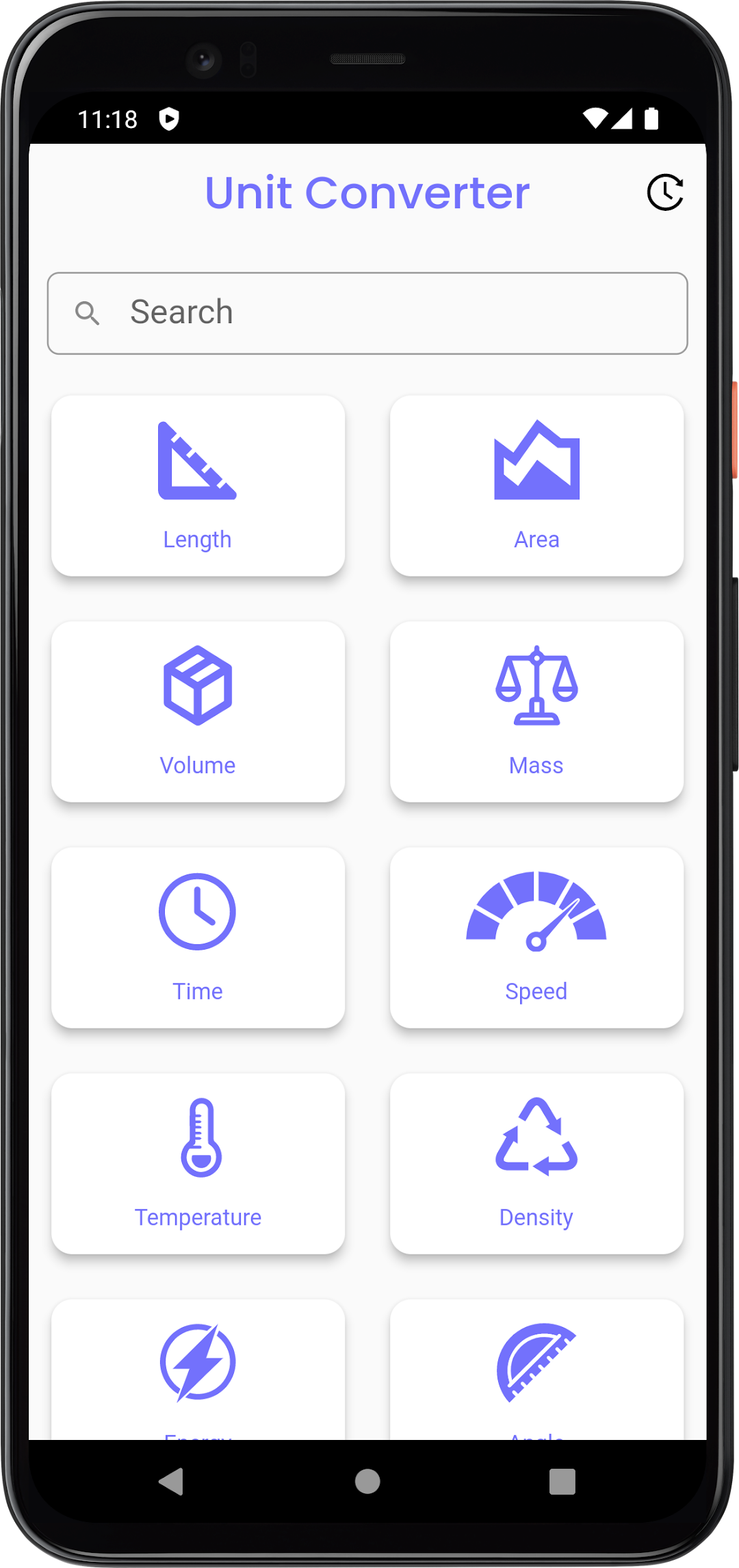The height and width of the screenshot is (1568, 739).
Task: Open the Time converter
Action: point(198,937)
